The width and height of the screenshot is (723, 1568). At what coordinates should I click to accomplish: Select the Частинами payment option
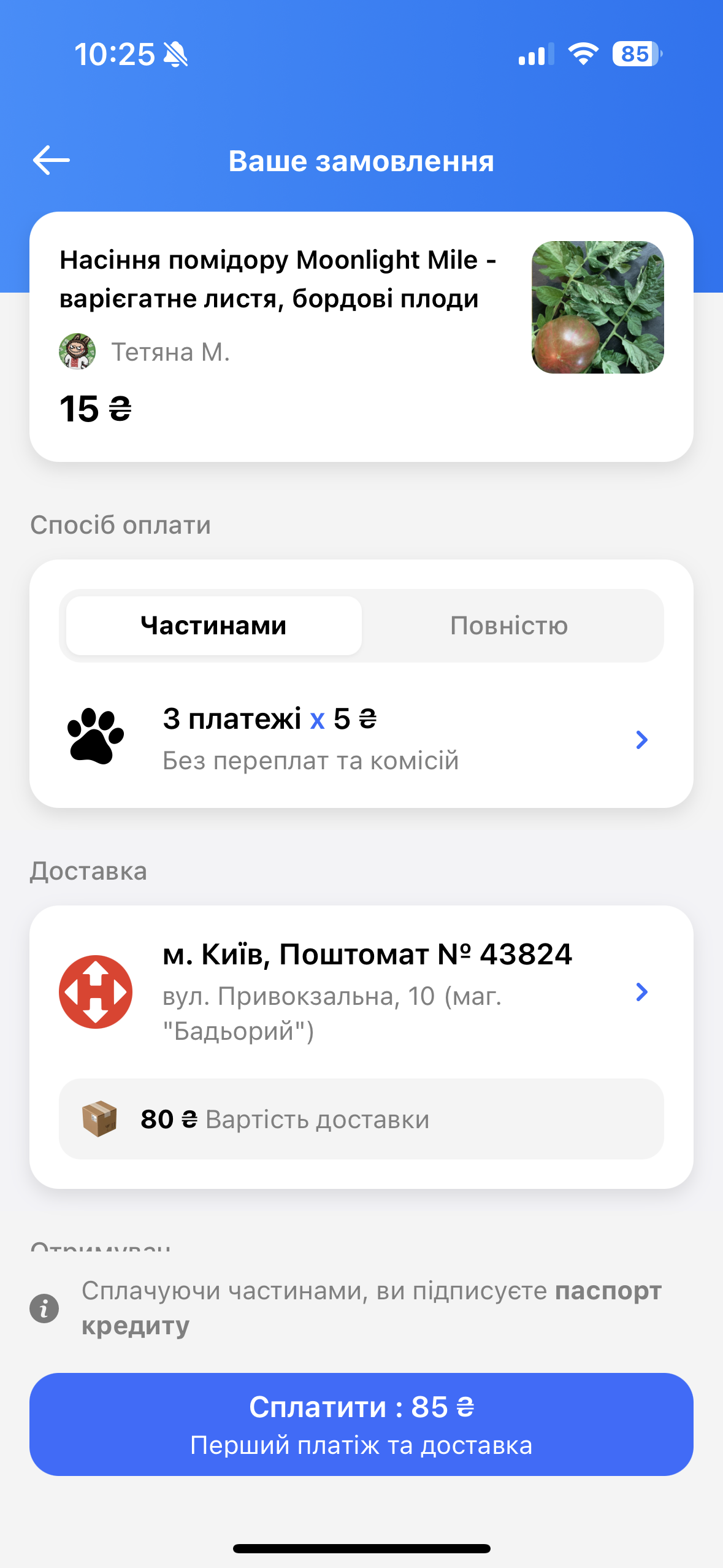[x=213, y=626]
